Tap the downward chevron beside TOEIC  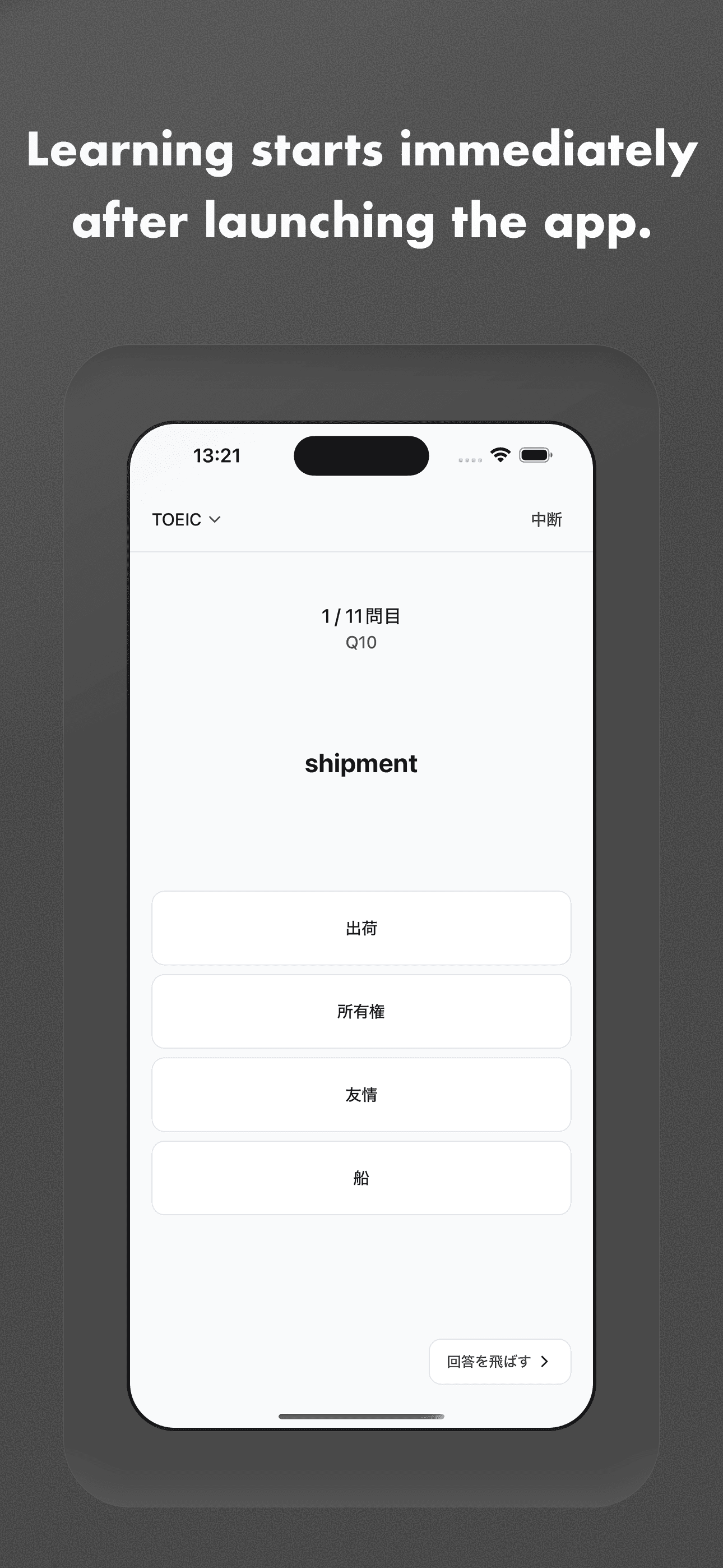pos(216,520)
